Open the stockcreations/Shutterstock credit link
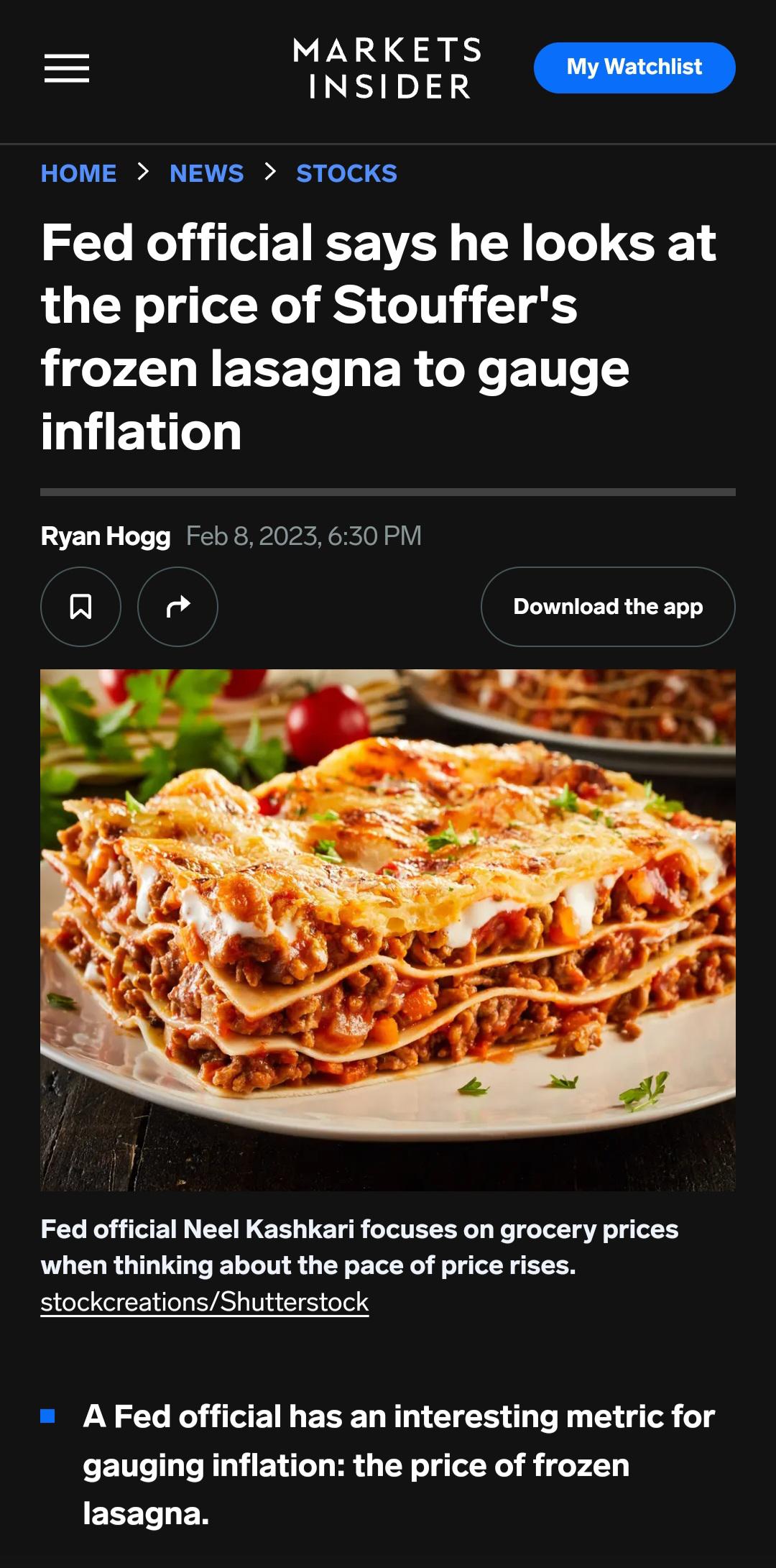Image resolution: width=776 pixels, height=1568 pixels. [205, 1302]
